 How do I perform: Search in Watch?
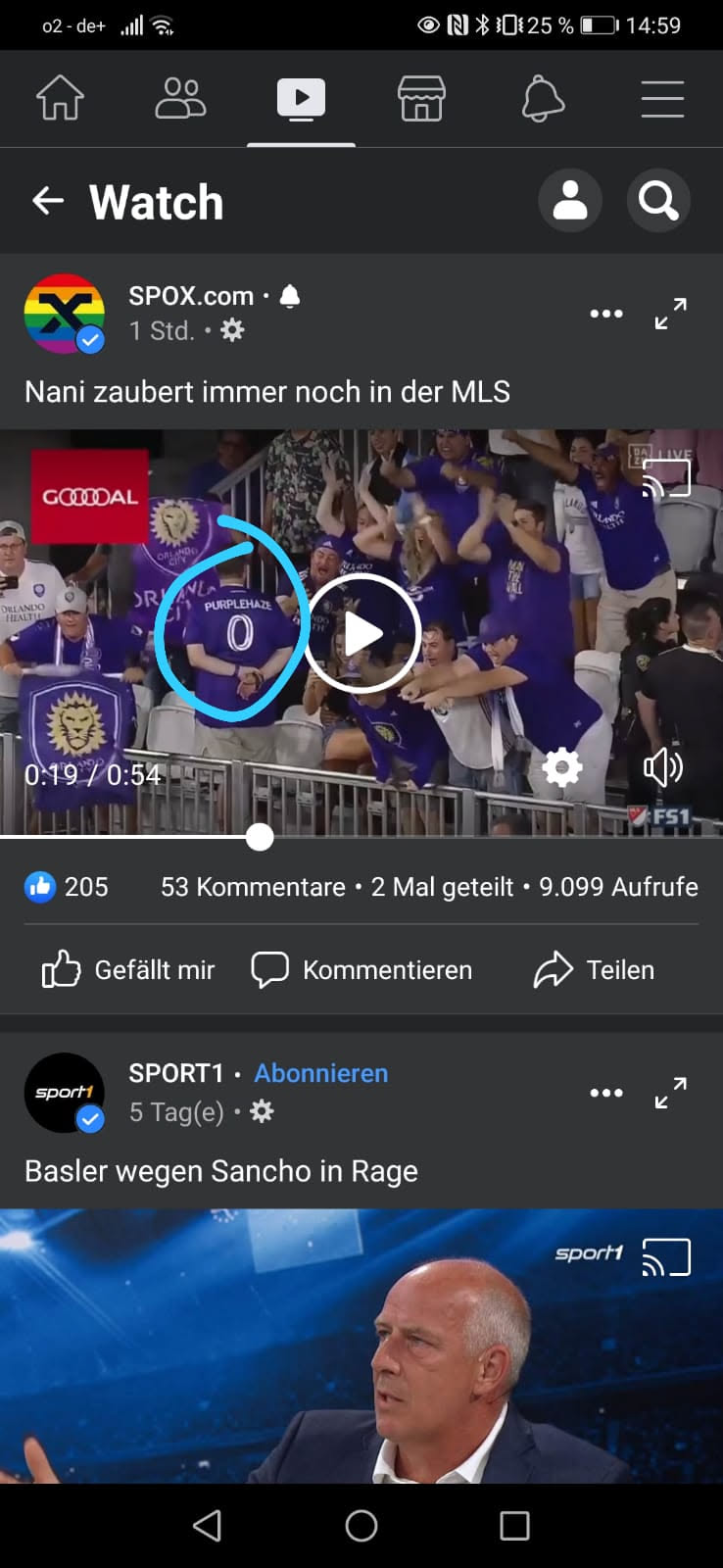658,202
